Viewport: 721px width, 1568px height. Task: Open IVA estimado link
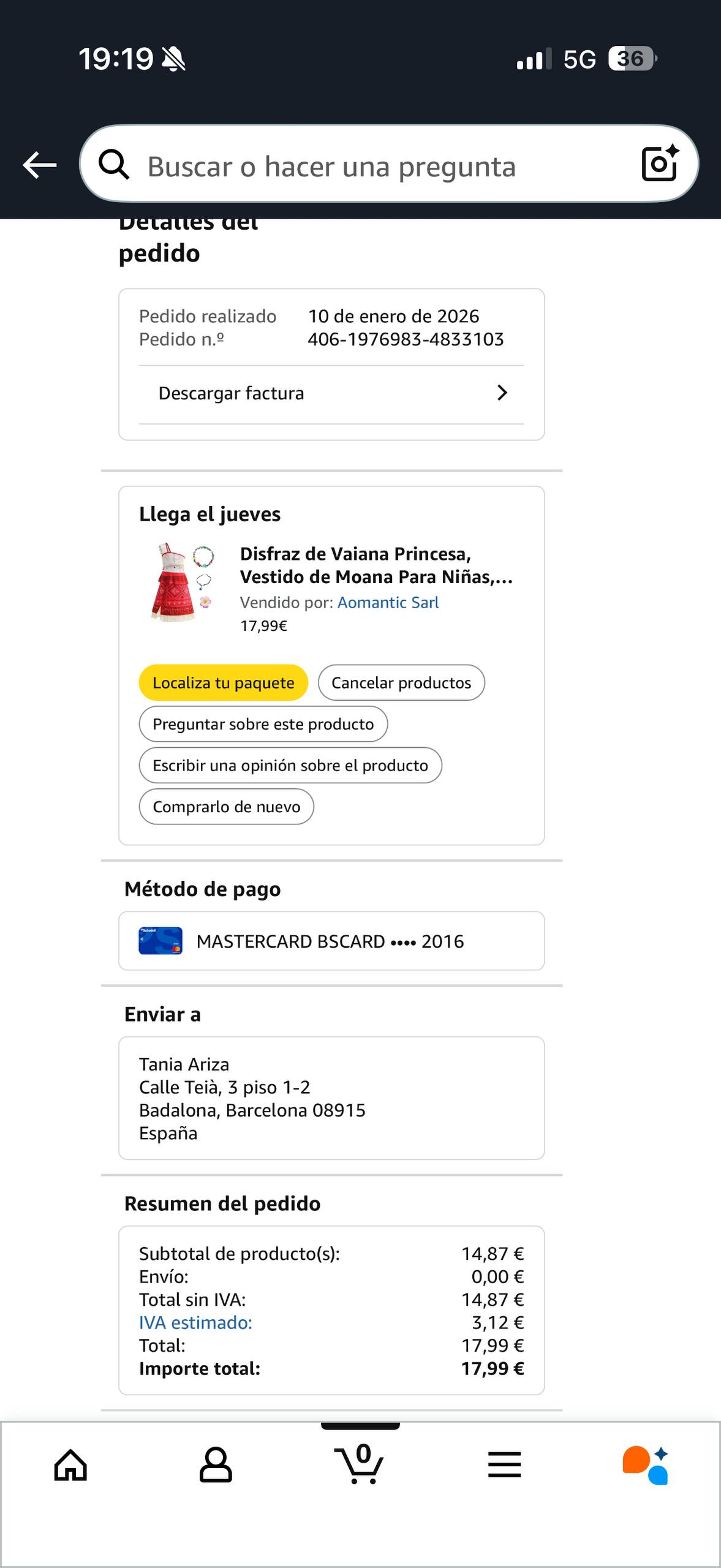[195, 1322]
